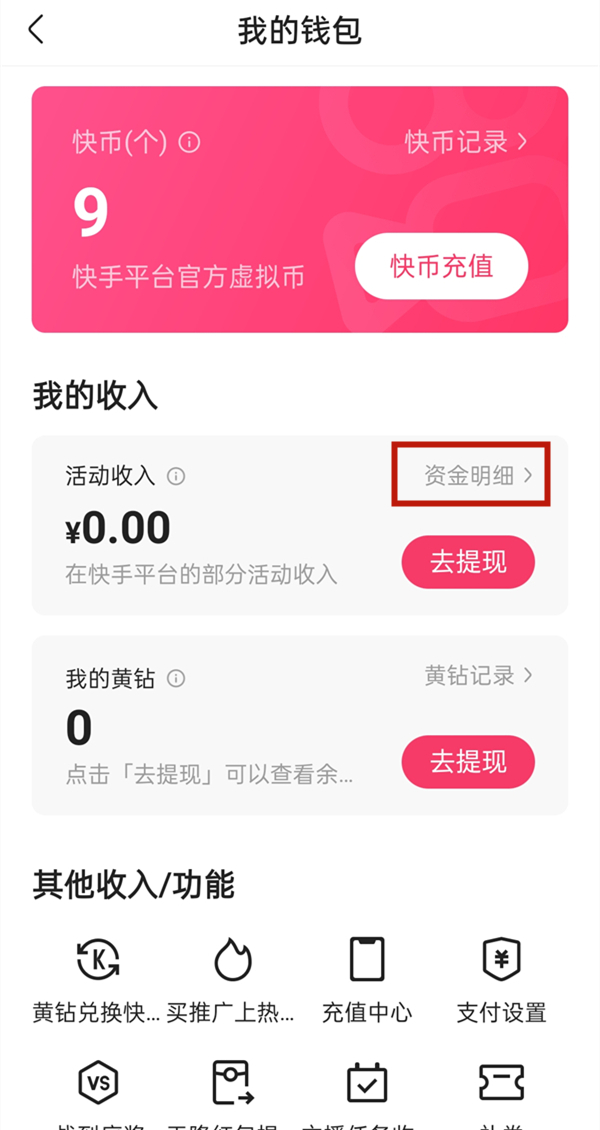Tap 去提现 under 我的黄钻
Screen dimensions: 600x1130
(468, 762)
